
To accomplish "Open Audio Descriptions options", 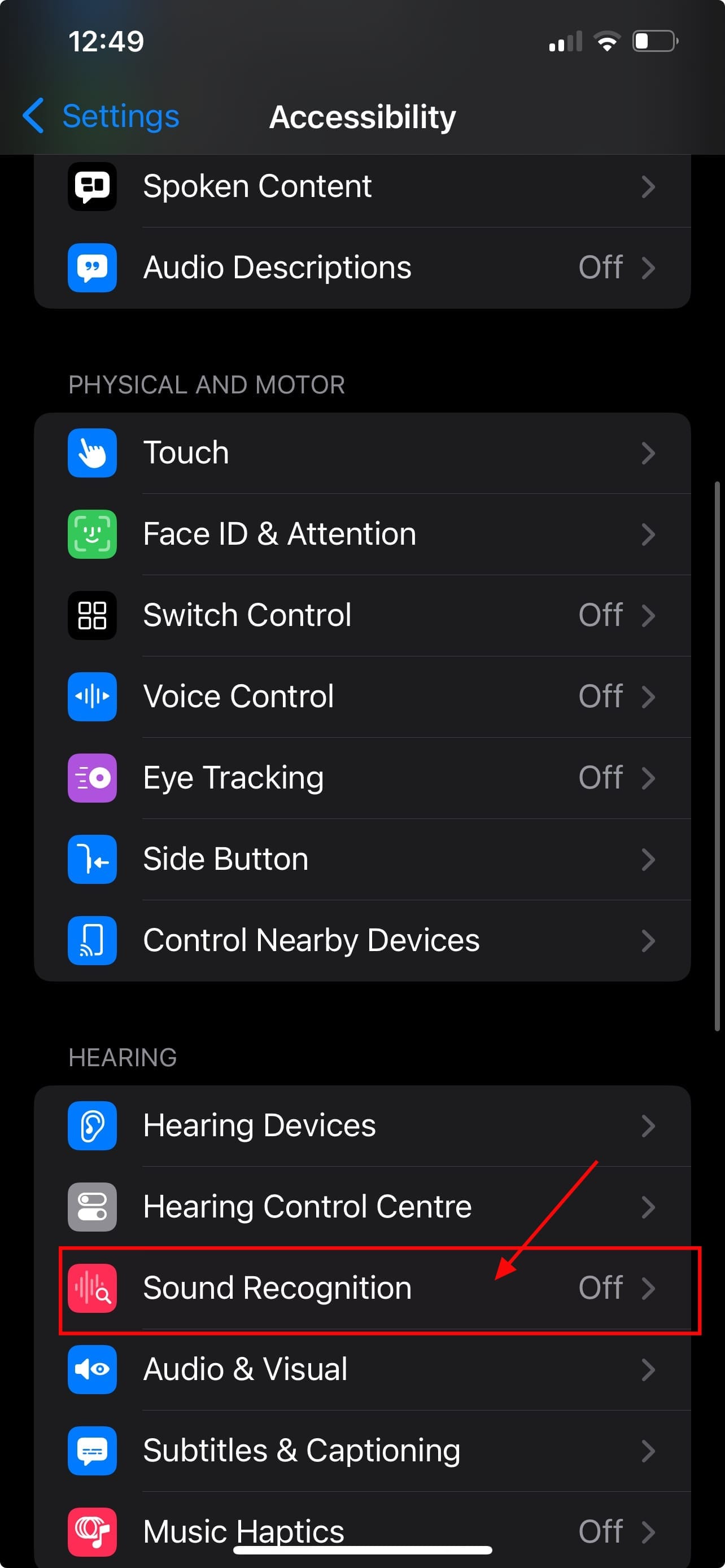I will 361,267.
